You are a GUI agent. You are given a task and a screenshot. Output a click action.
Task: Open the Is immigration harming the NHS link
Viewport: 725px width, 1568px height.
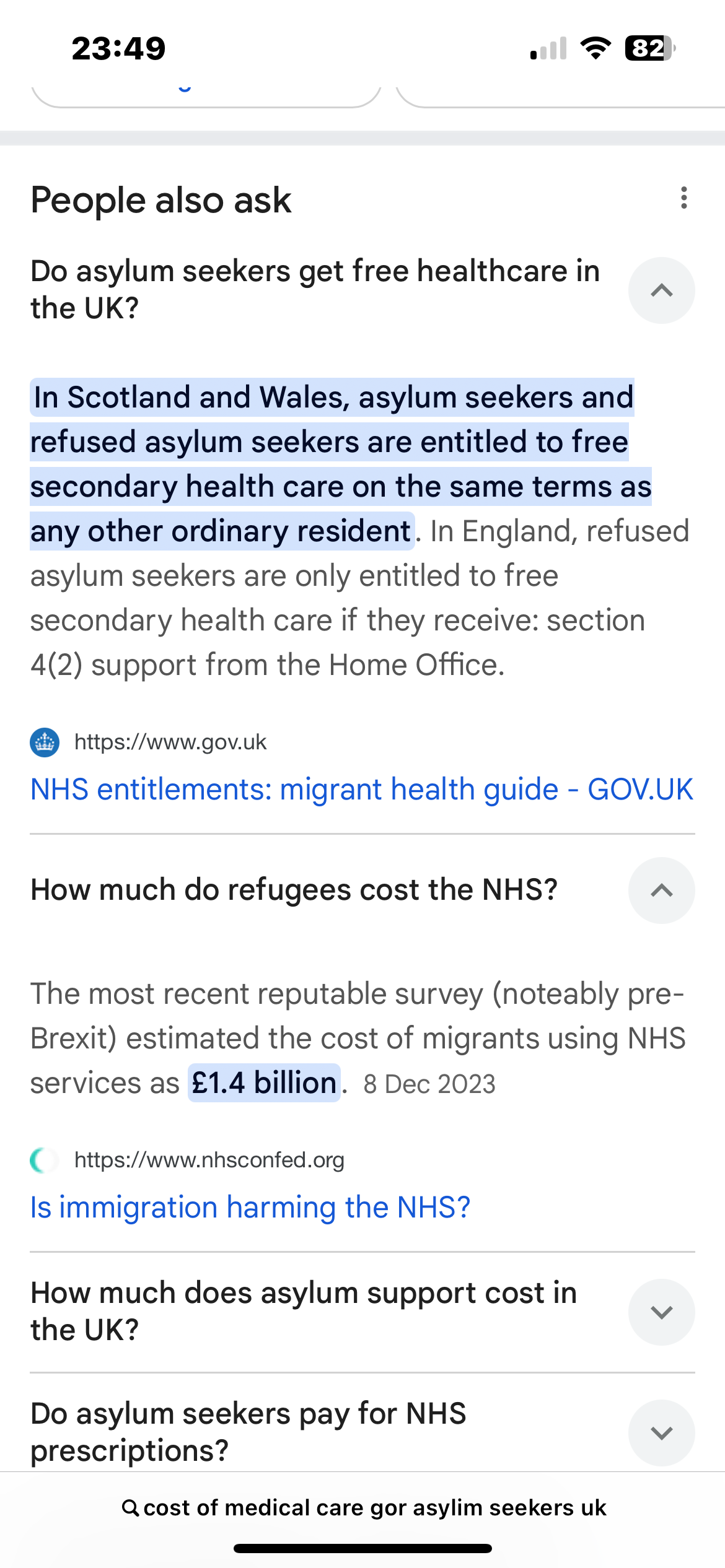coord(250,1207)
